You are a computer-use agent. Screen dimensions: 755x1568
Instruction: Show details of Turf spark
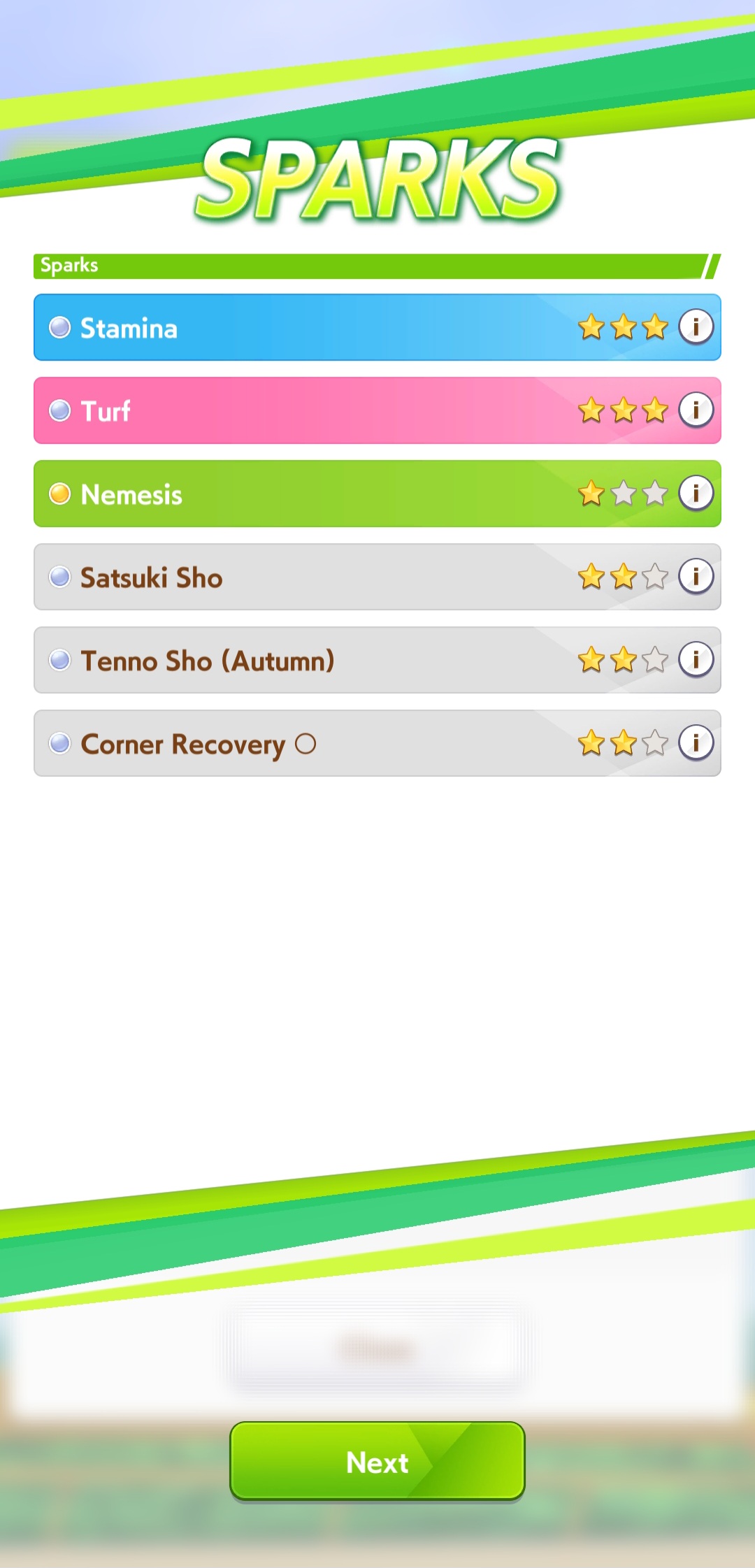pyautogui.click(x=696, y=410)
